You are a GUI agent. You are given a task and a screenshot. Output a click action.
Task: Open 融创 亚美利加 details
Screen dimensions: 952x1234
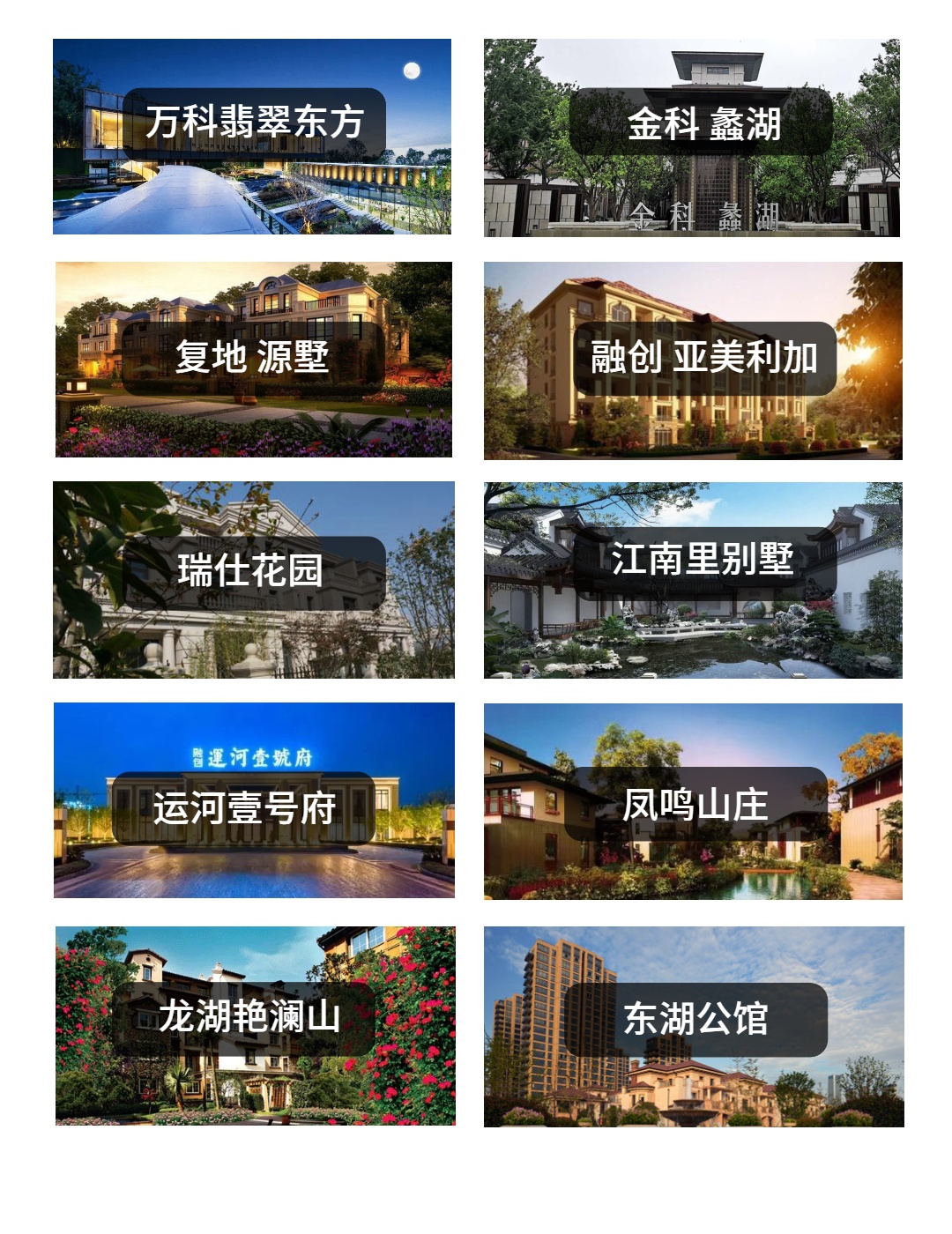(693, 360)
